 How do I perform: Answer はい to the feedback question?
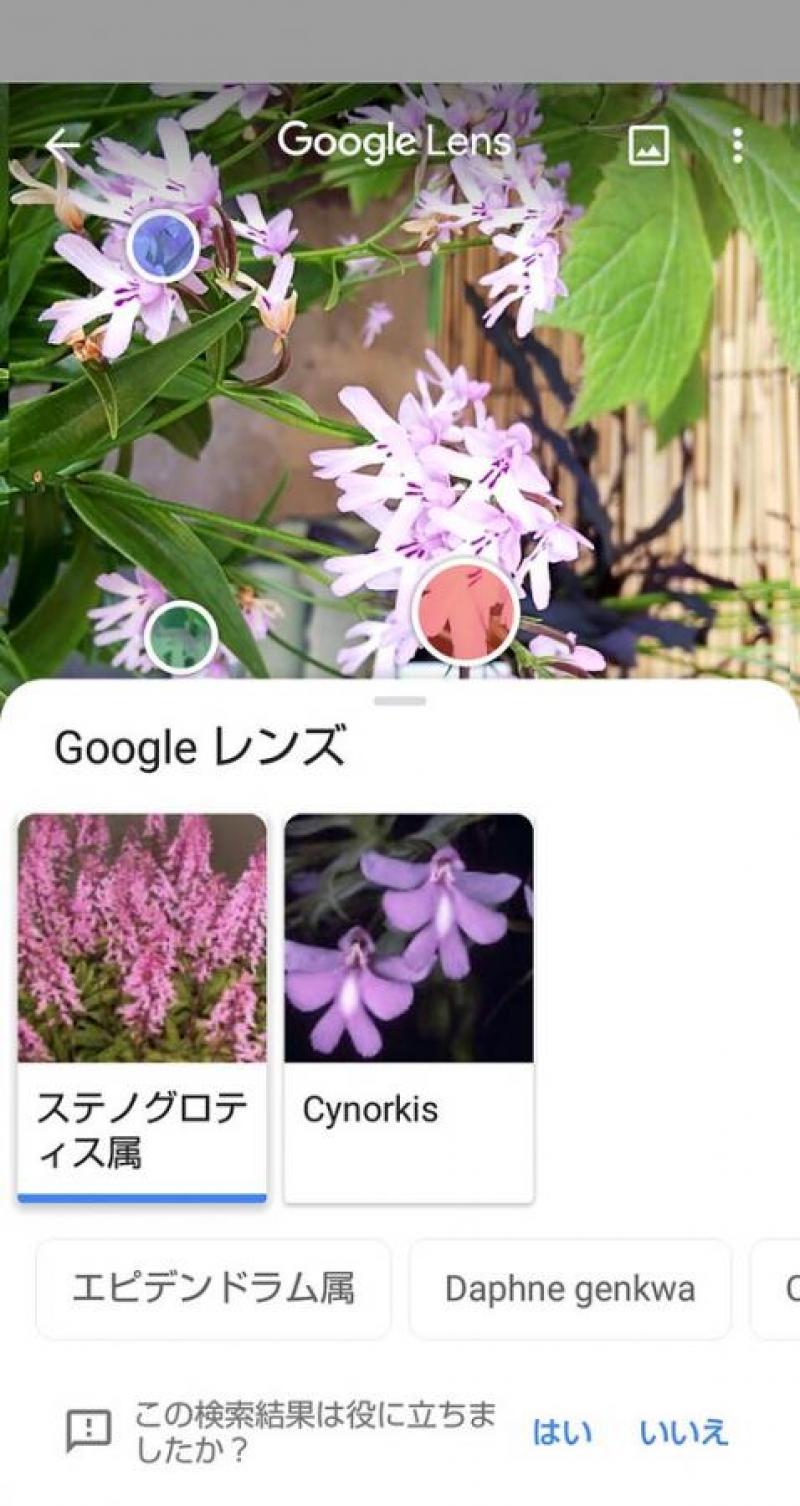click(562, 1432)
